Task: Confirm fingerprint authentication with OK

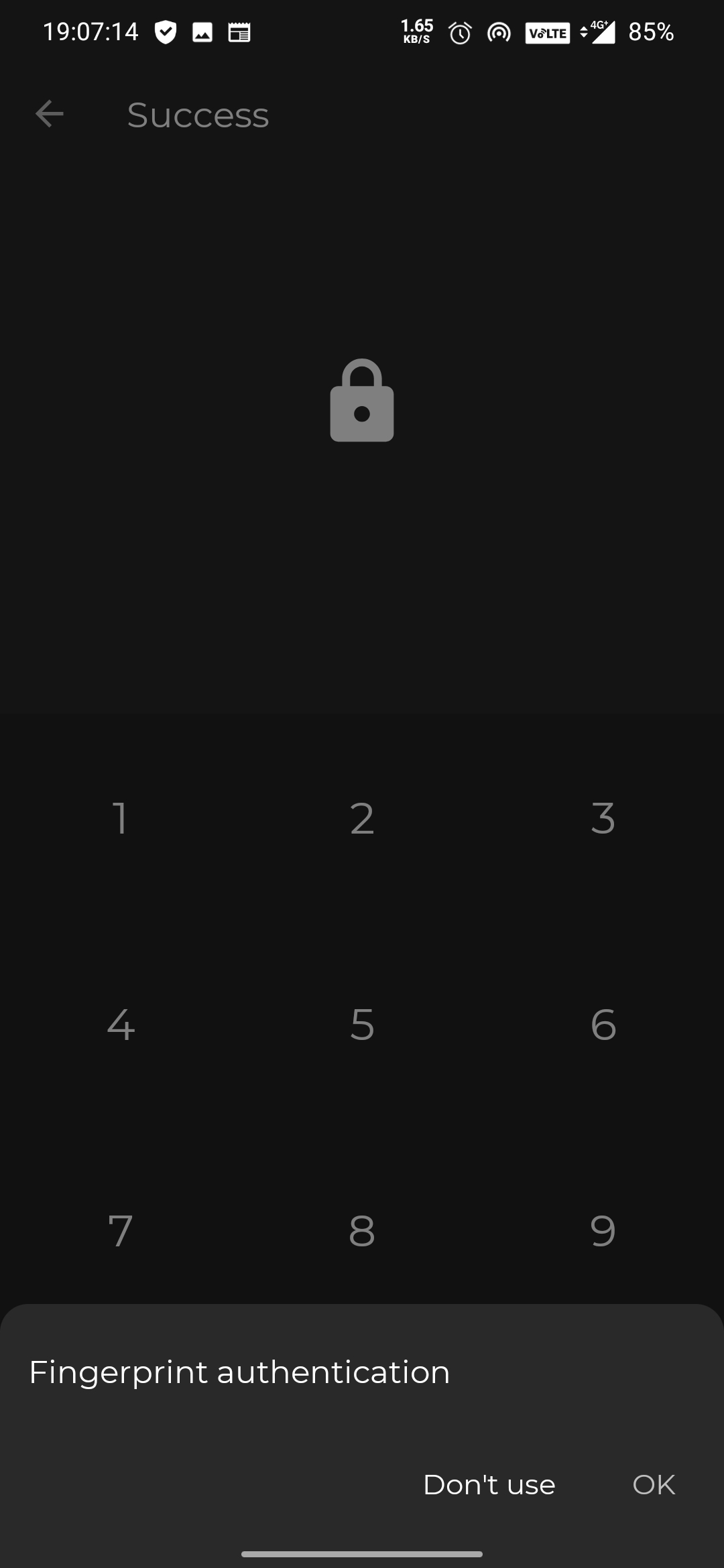Action: [x=654, y=1485]
